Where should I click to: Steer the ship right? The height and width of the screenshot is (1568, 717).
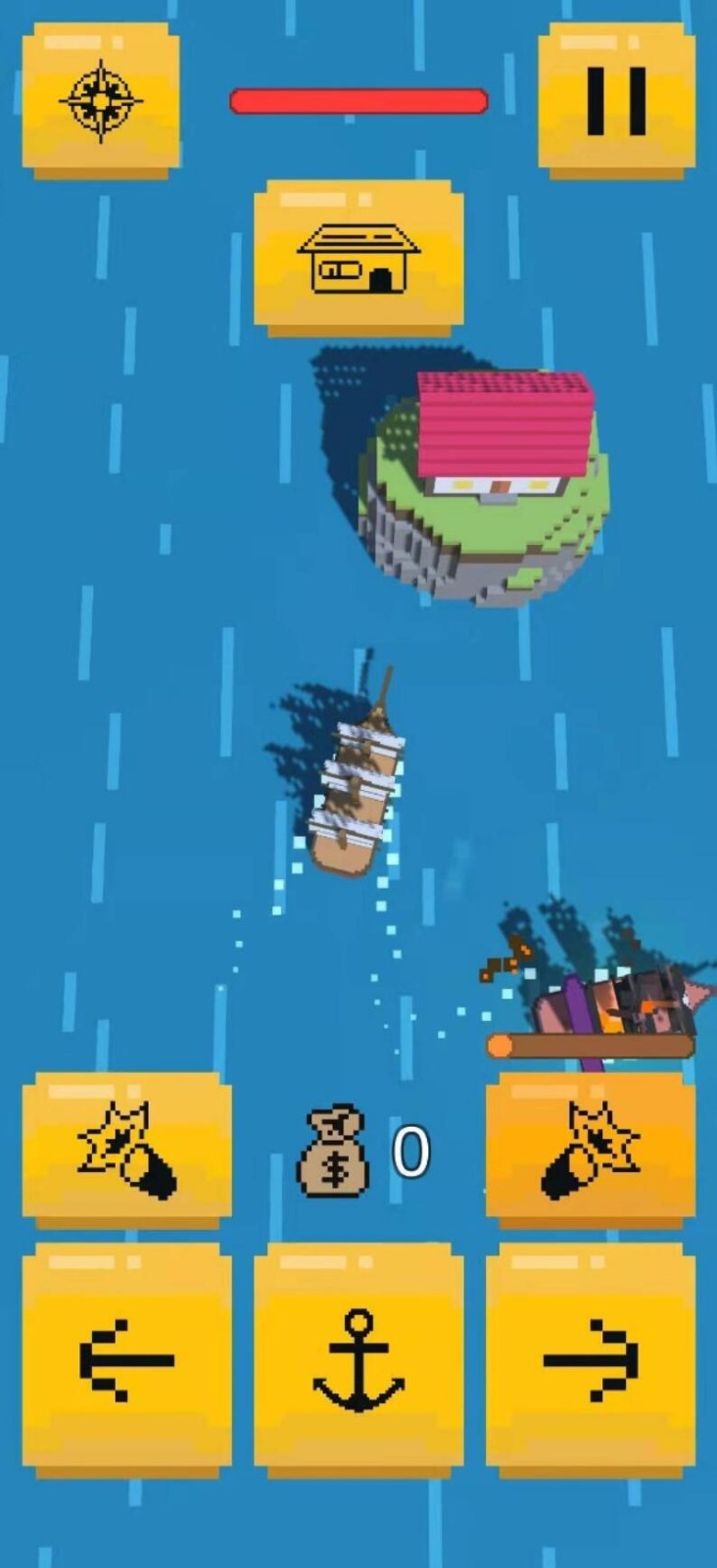point(591,1359)
